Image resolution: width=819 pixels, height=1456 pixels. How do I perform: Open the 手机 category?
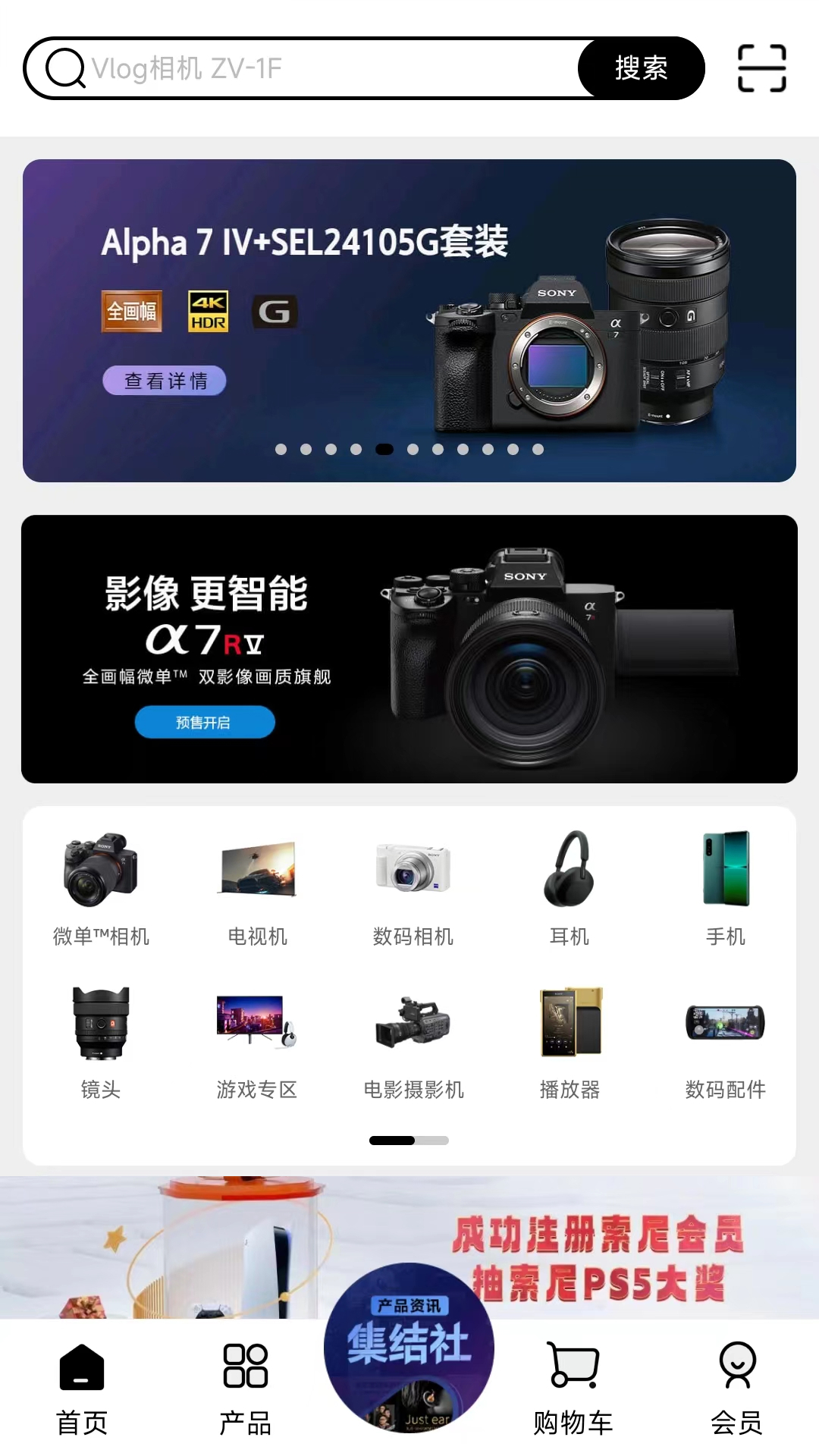(x=726, y=889)
